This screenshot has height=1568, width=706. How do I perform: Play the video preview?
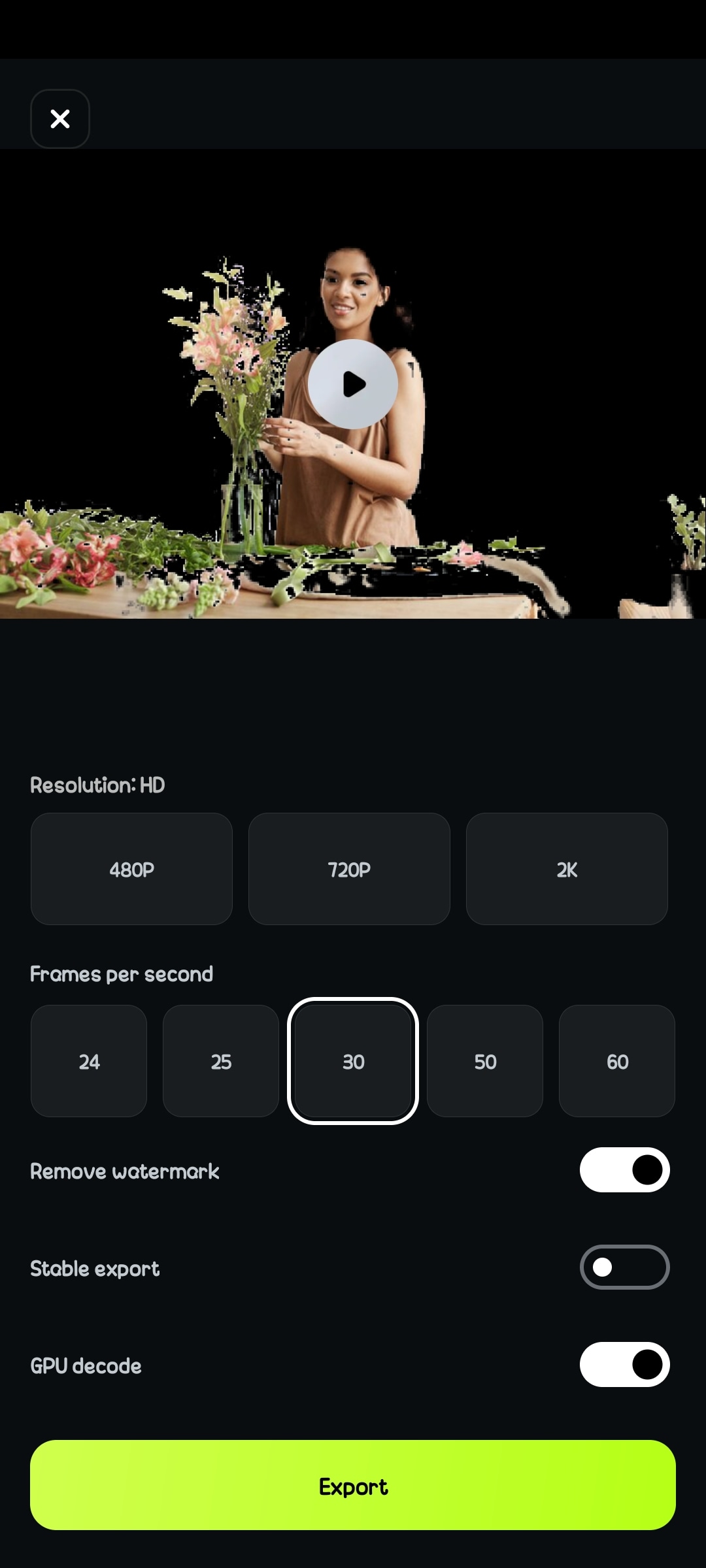(353, 384)
